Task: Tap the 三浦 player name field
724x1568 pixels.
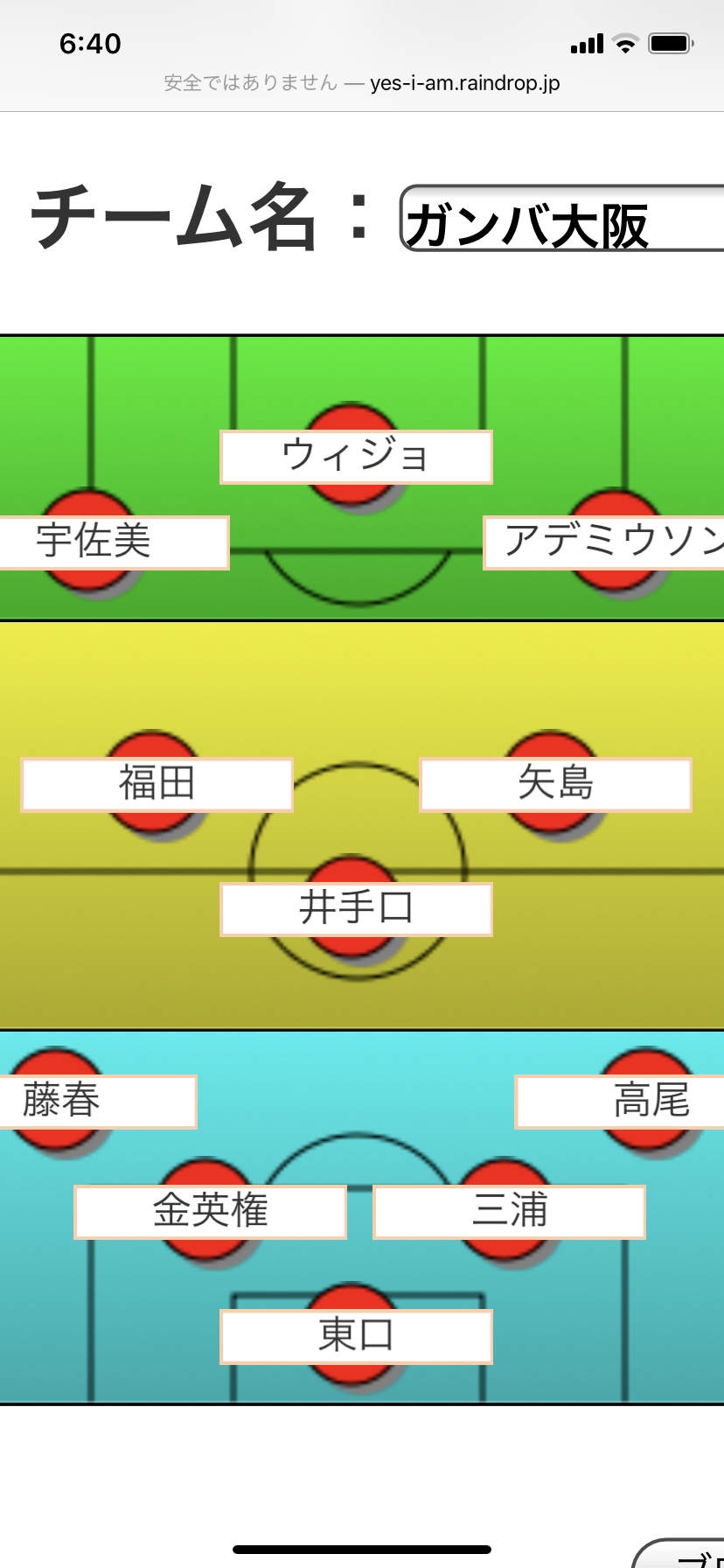Action: pyautogui.click(x=509, y=1212)
